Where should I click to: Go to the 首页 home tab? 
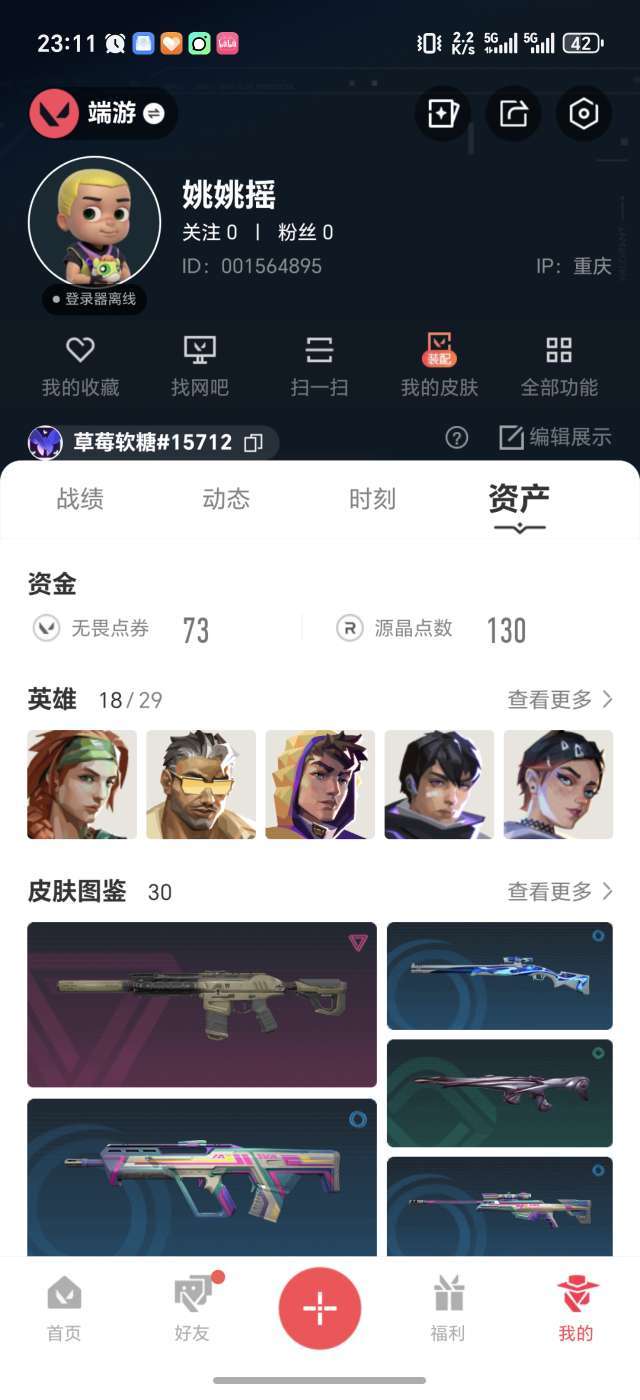pyautogui.click(x=64, y=1308)
